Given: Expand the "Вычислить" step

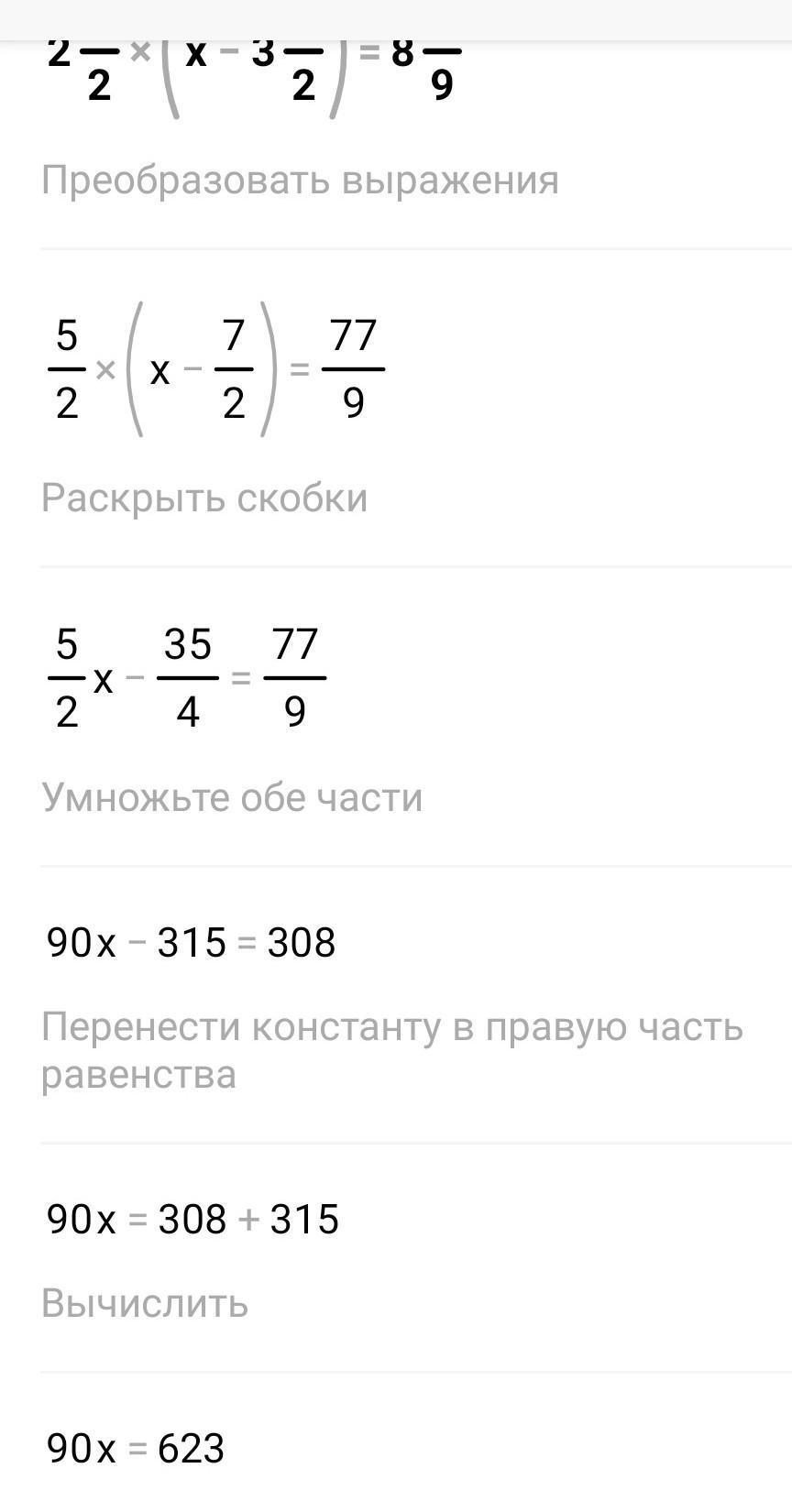Looking at the screenshot, I should 145,1303.
